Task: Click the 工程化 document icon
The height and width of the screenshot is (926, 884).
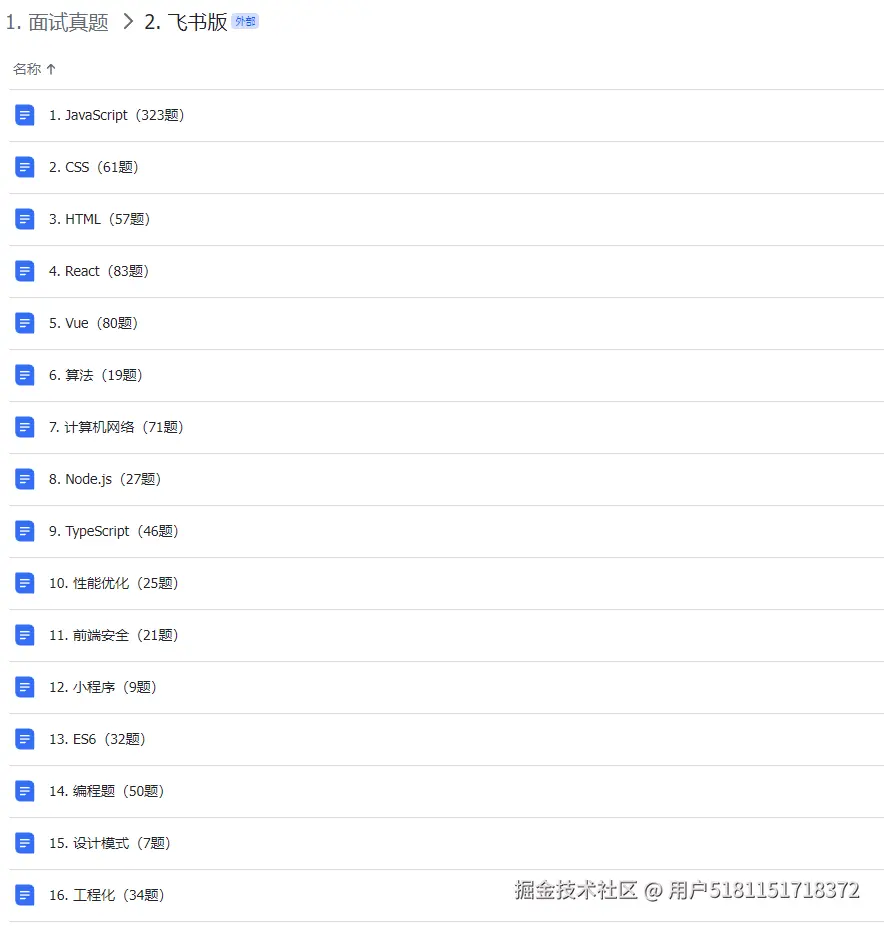Action: 24,895
